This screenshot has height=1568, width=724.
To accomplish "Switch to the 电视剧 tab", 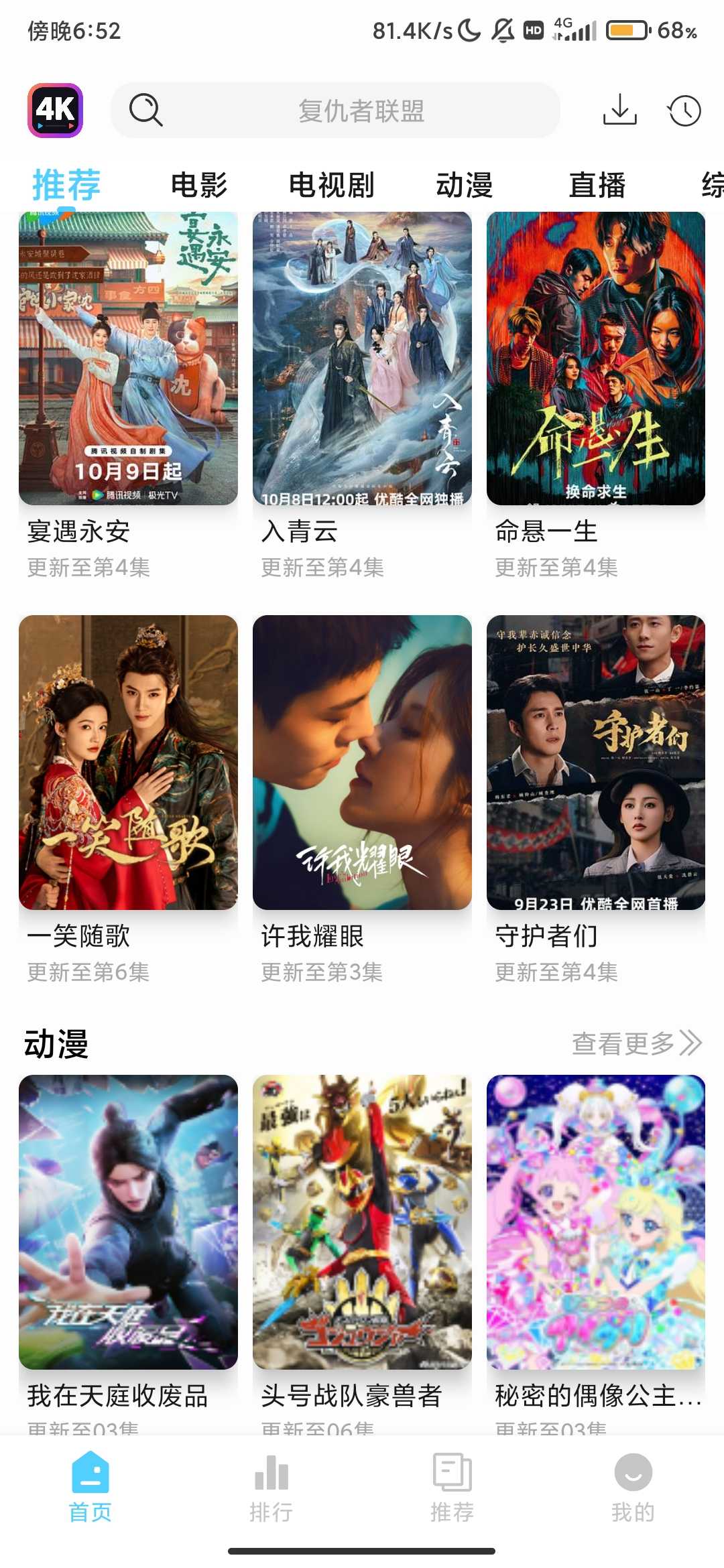I will (331, 185).
